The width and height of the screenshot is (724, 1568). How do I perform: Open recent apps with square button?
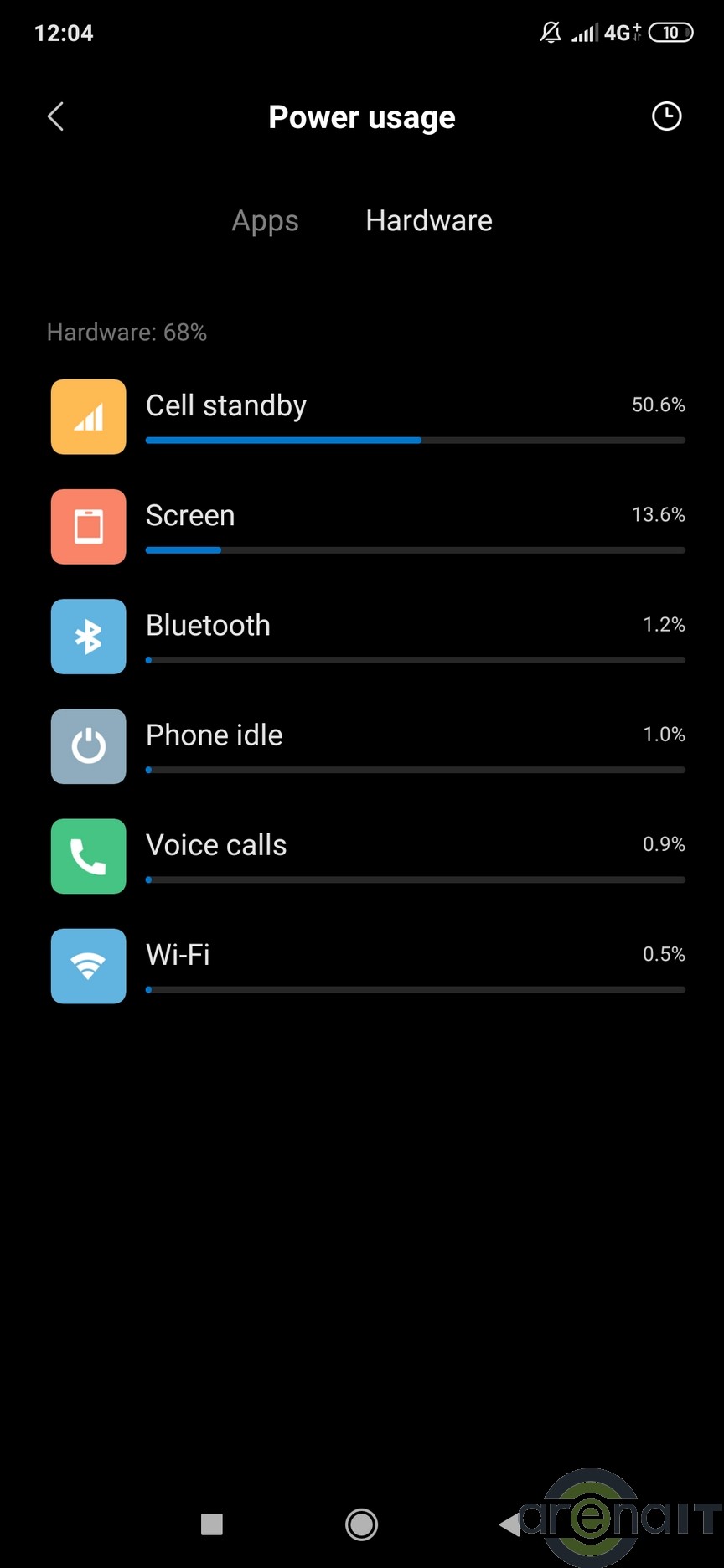pos(212,1524)
